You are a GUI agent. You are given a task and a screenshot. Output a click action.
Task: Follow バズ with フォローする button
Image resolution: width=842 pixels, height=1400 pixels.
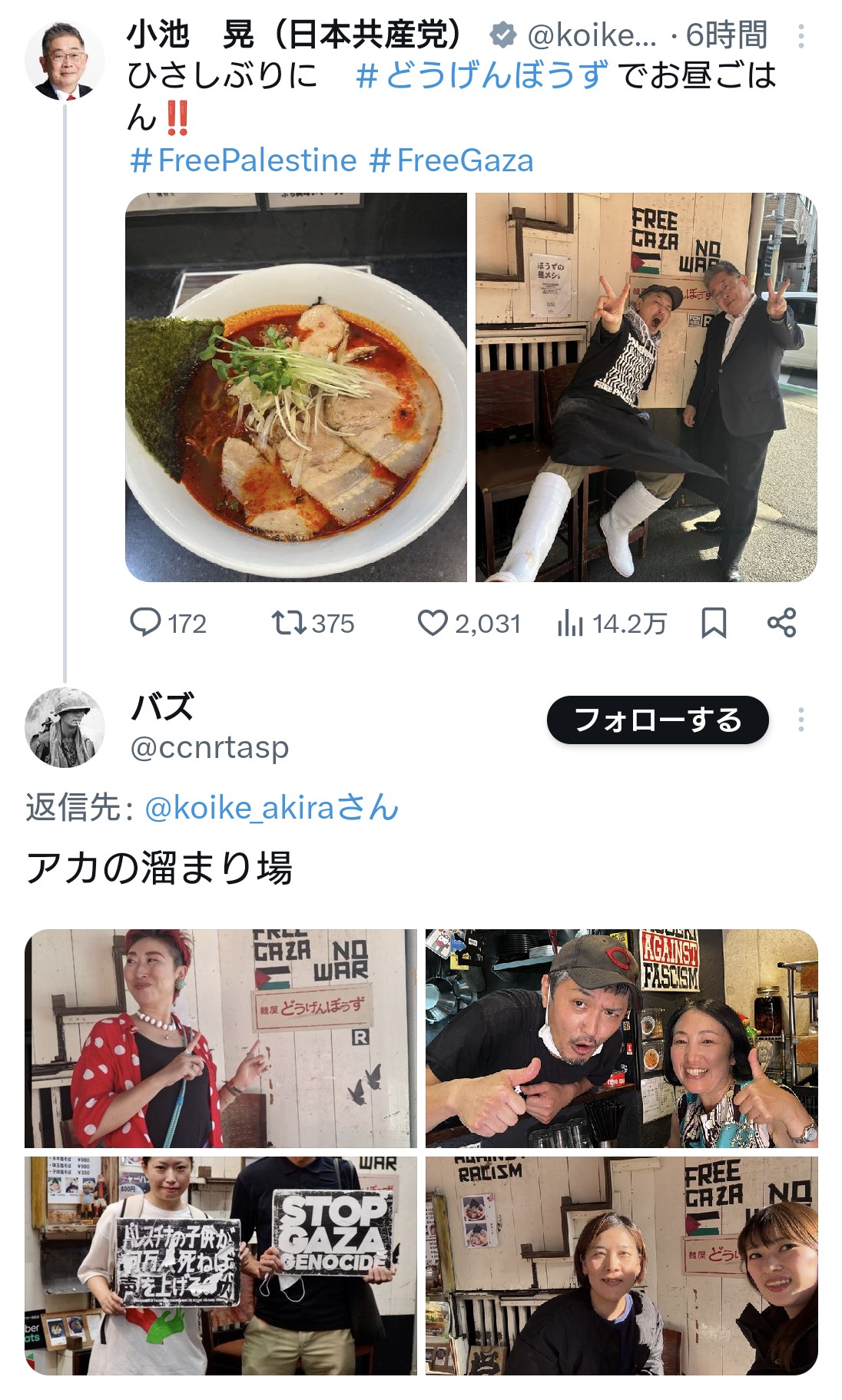point(658,720)
